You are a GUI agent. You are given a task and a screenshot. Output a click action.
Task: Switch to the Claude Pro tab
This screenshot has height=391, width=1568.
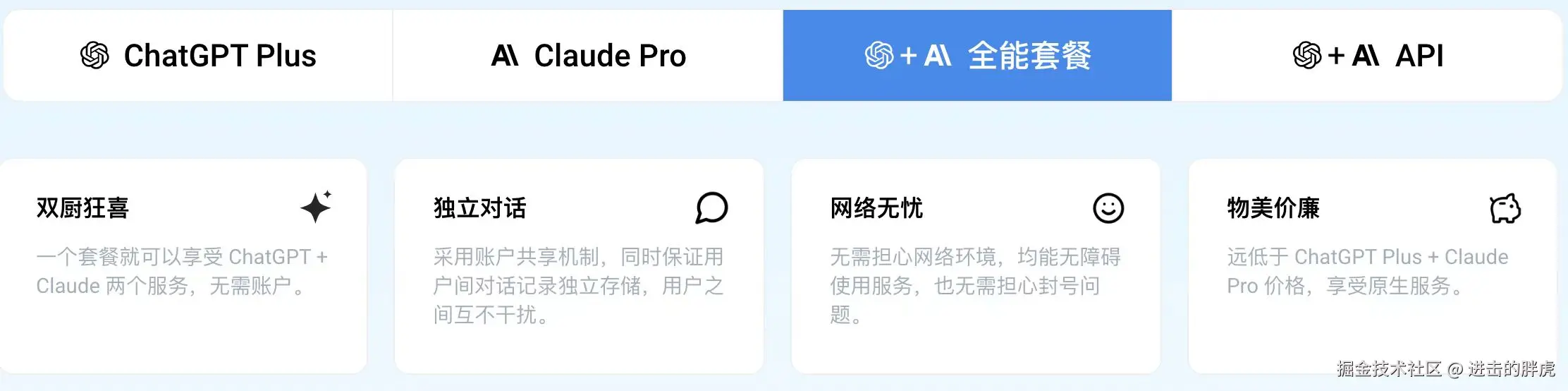[588, 56]
